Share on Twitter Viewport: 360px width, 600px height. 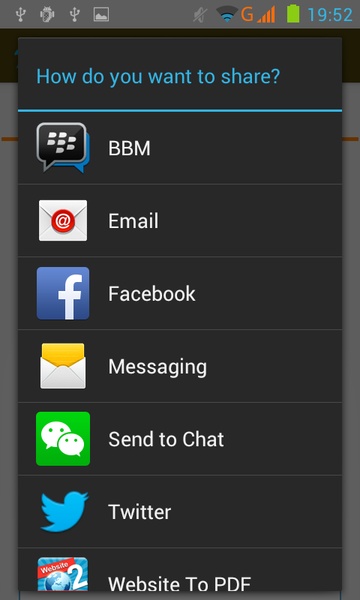tap(180, 512)
